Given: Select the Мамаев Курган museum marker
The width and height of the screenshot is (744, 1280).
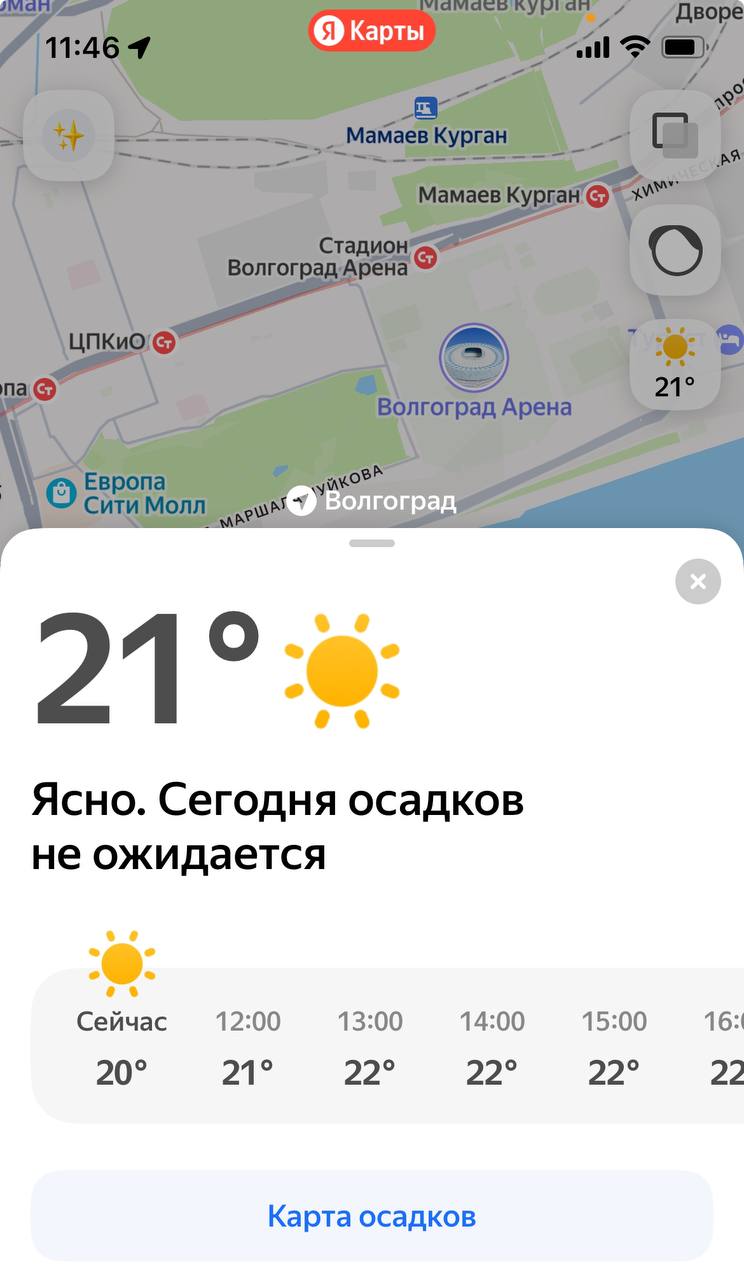Looking at the screenshot, I should pyautogui.click(x=426, y=108).
